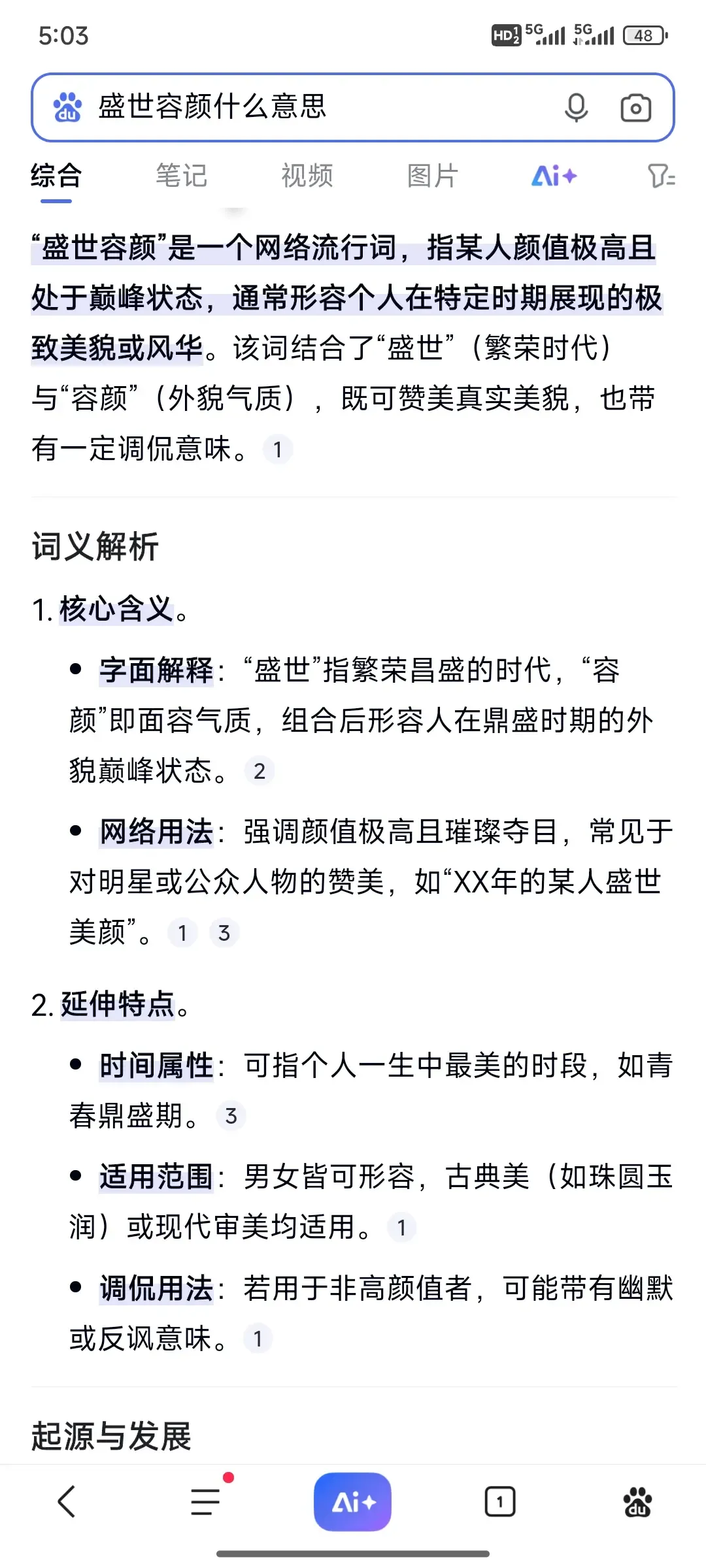This screenshot has width=706, height=1568.
Task: Tap the back arrow at bottom left
Action: click(x=65, y=1501)
